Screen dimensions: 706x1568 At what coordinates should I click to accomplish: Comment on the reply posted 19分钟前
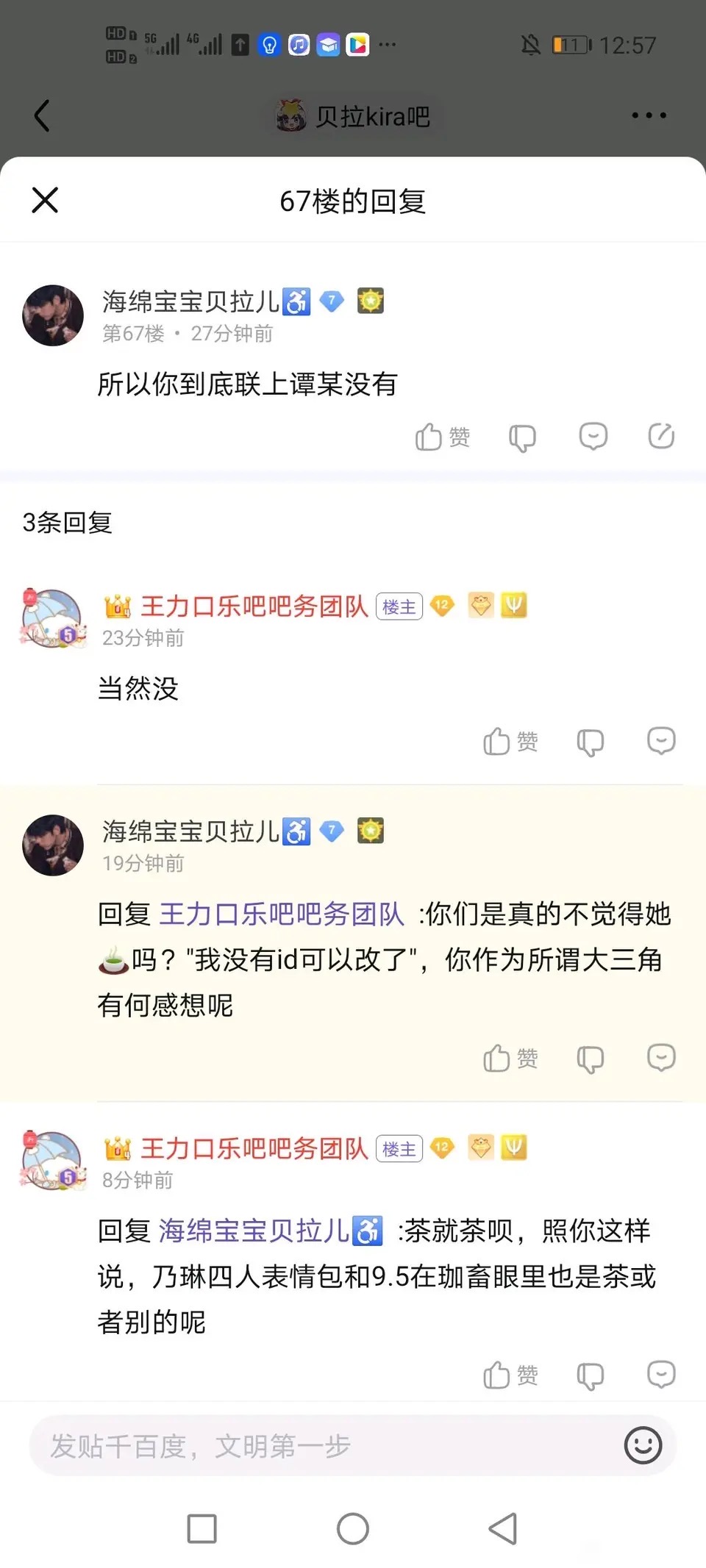coord(660,1058)
